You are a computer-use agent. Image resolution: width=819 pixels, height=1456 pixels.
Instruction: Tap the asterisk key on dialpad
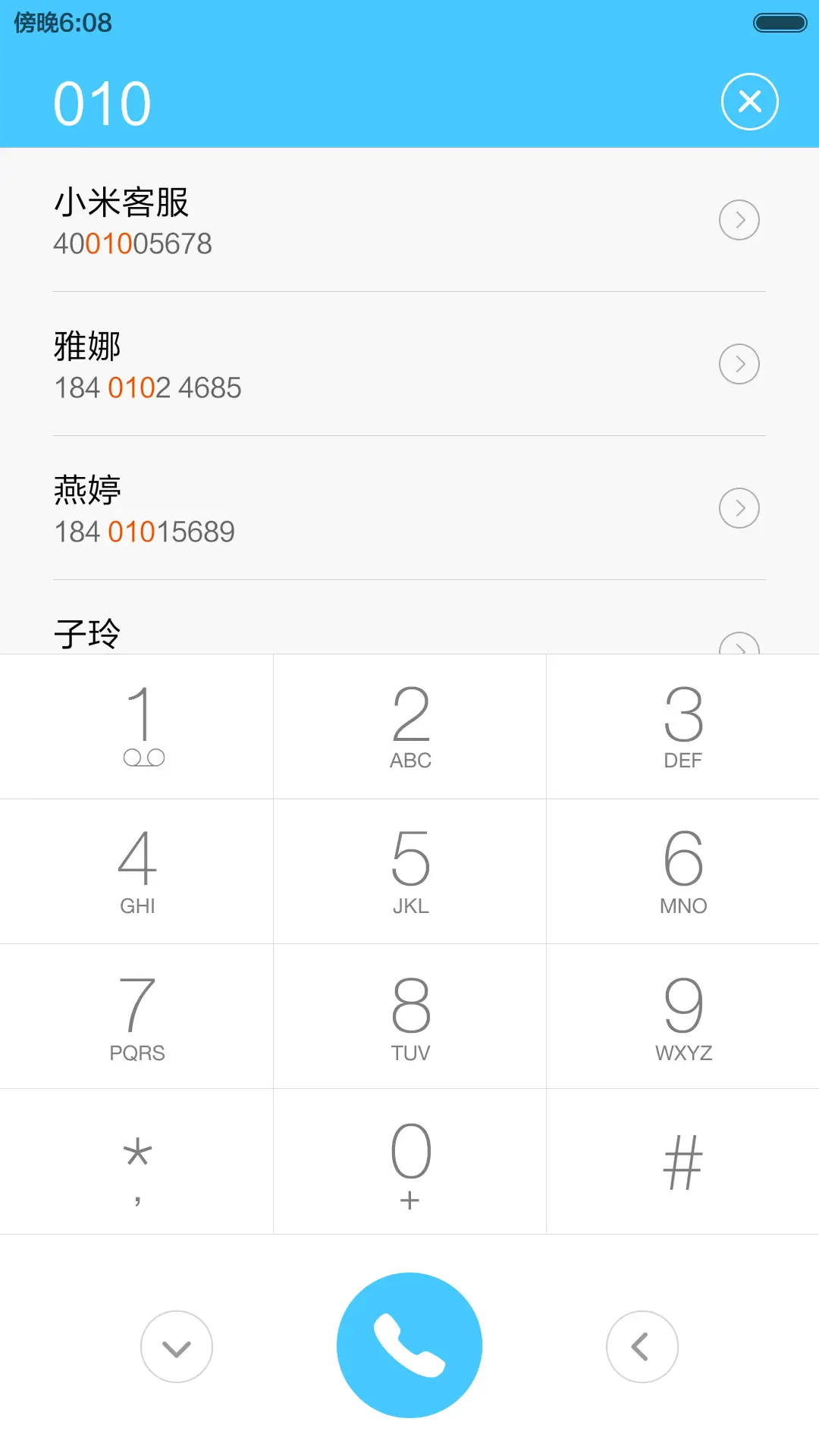[x=136, y=1164]
